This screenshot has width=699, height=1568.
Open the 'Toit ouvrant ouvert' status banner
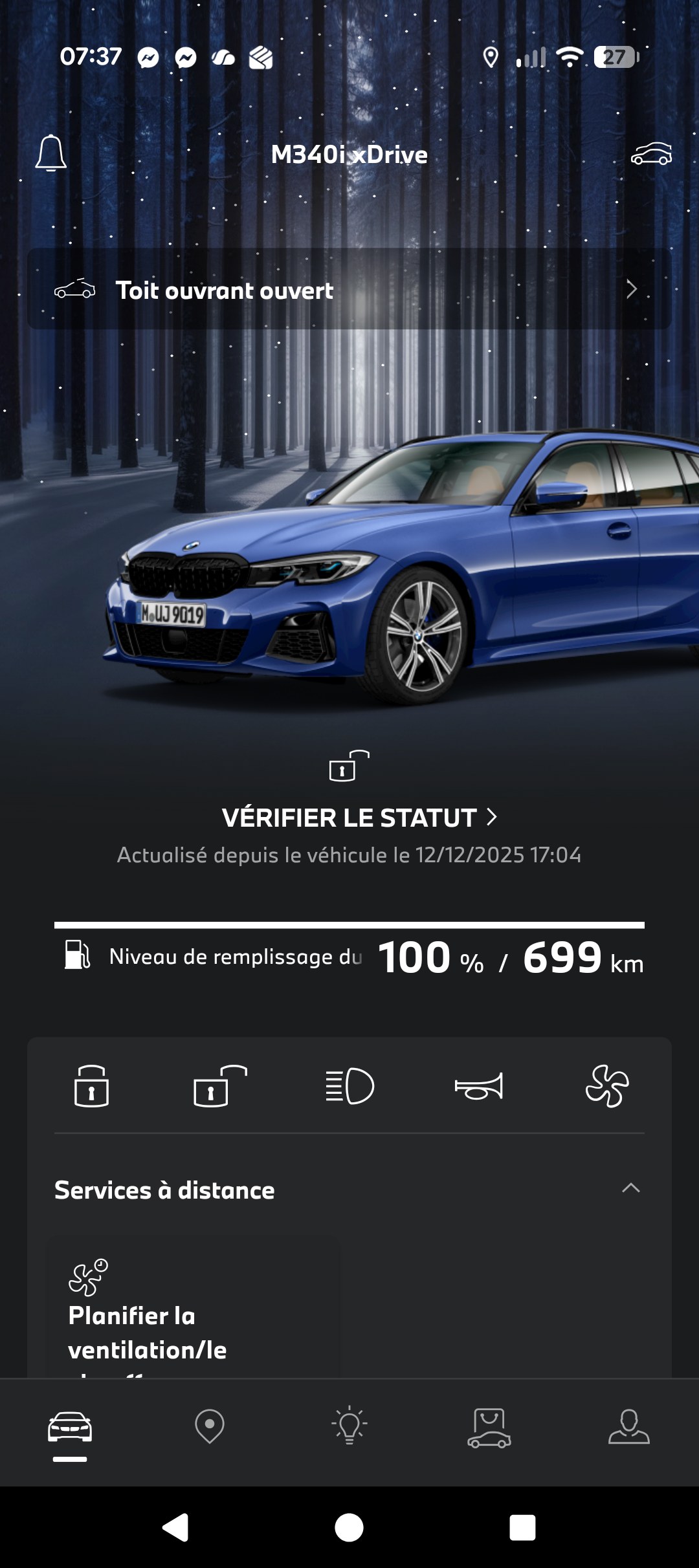[349, 289]
